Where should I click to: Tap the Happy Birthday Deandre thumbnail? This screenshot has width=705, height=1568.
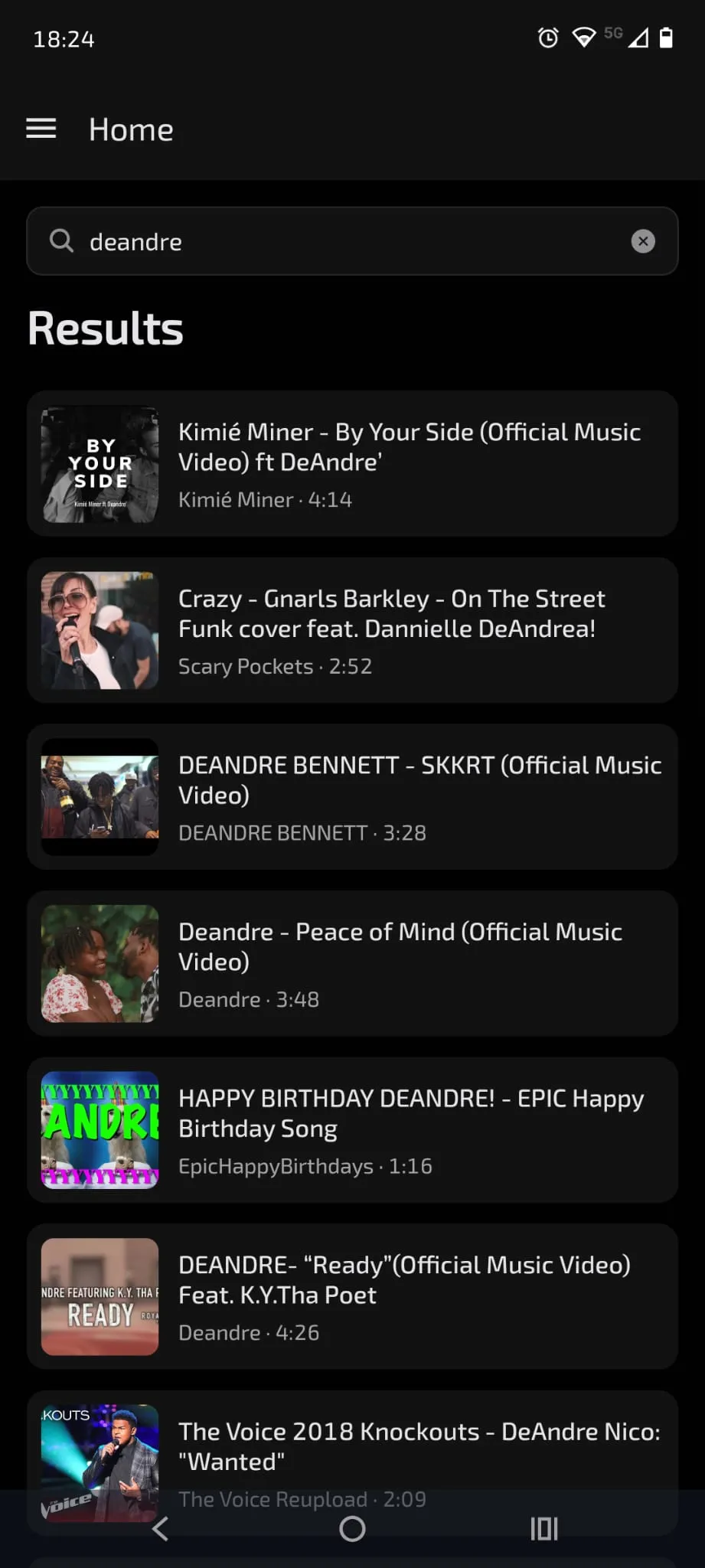tap(100, 1130)
